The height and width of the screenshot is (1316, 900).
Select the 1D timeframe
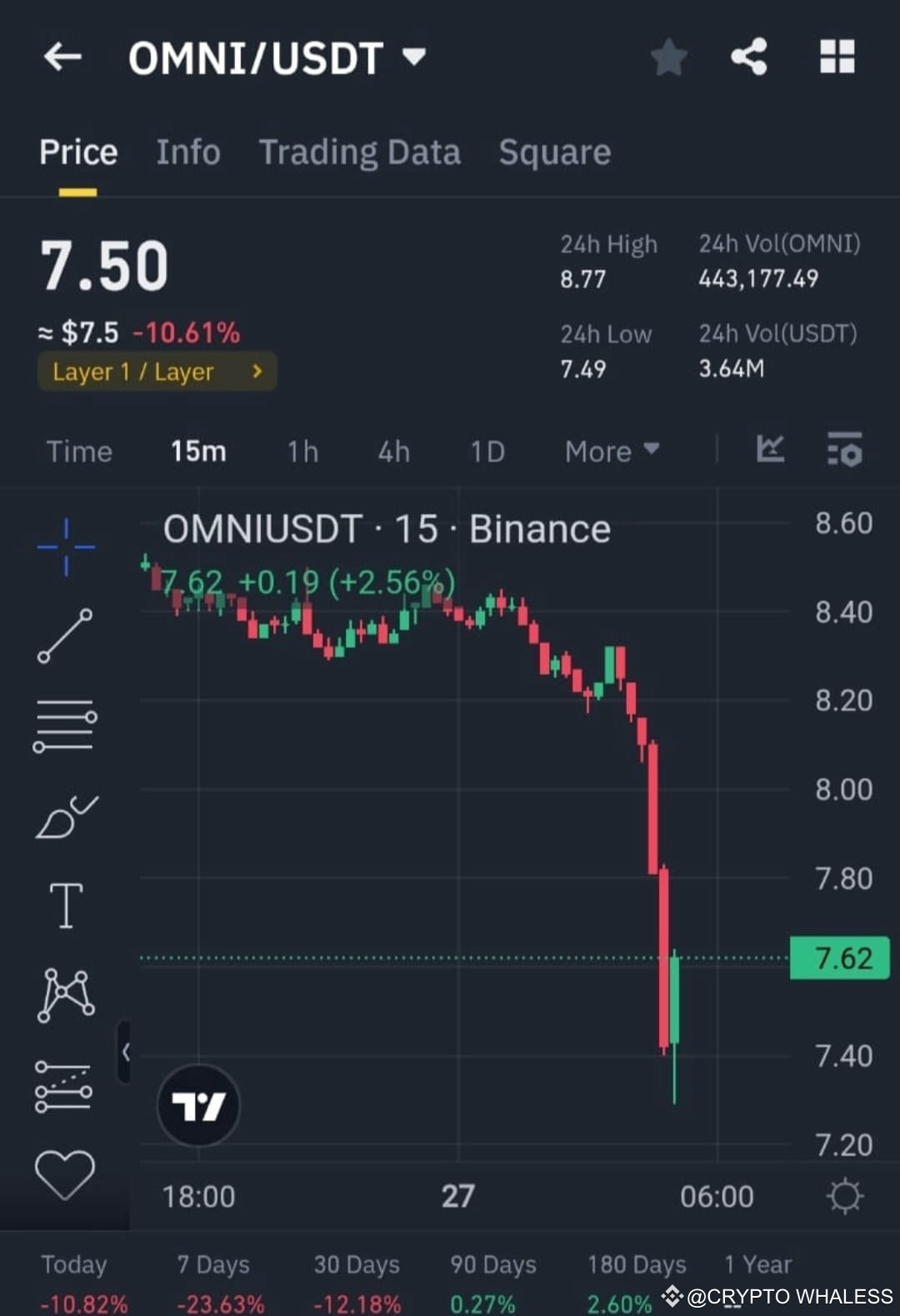[x=487, y=451]
